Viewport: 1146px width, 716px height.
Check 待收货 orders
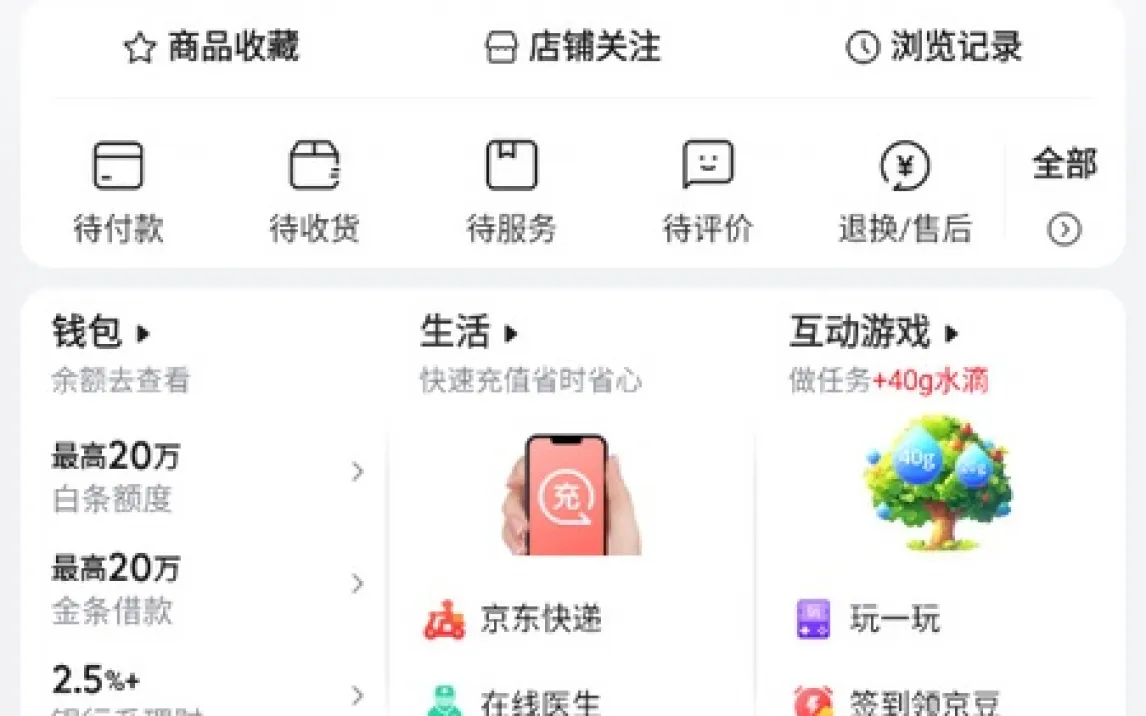click(314, 190)
